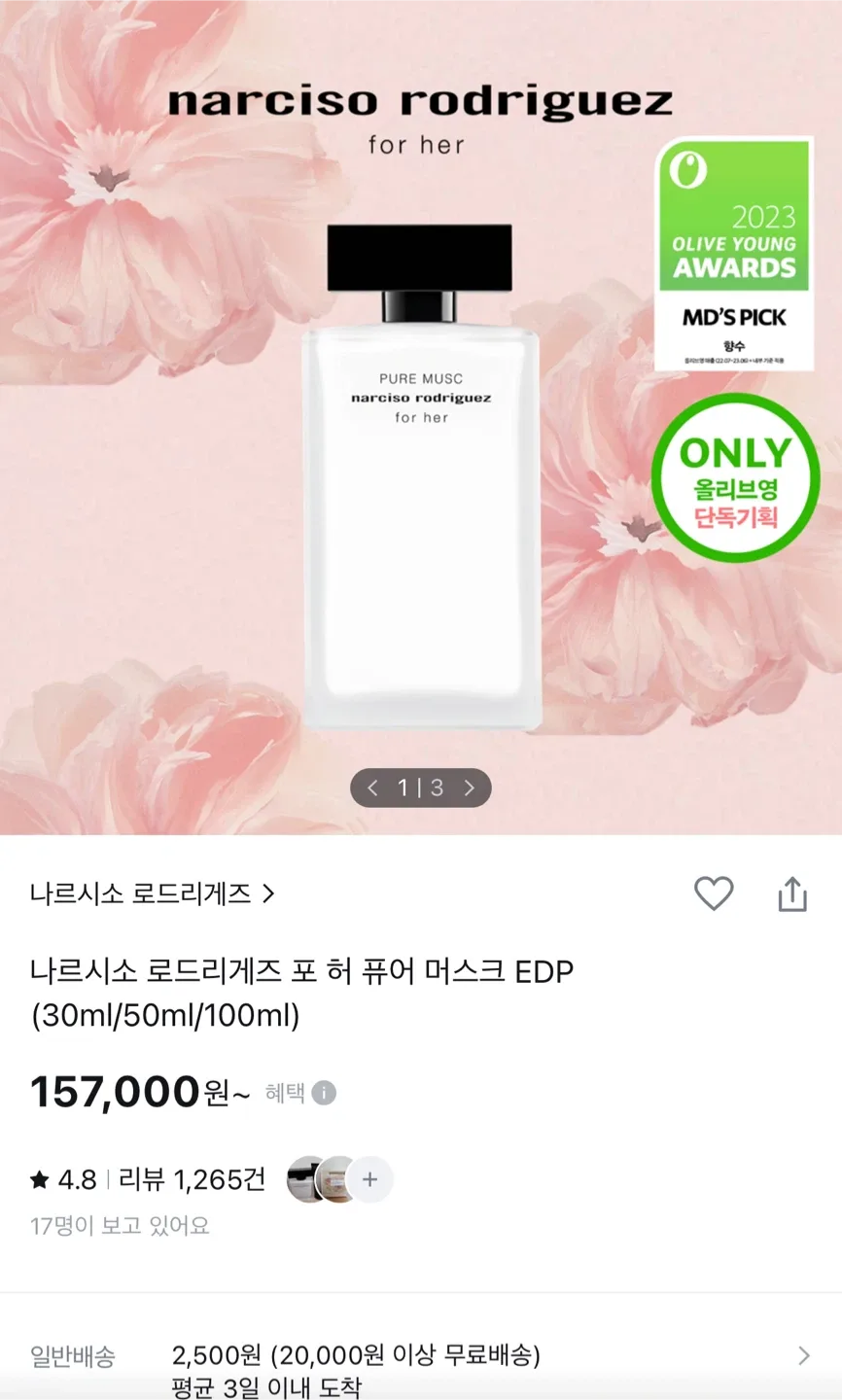Click the 1|3 image carousel indicator
Viewport: 842px width, 1400px height.
(420, 787)
